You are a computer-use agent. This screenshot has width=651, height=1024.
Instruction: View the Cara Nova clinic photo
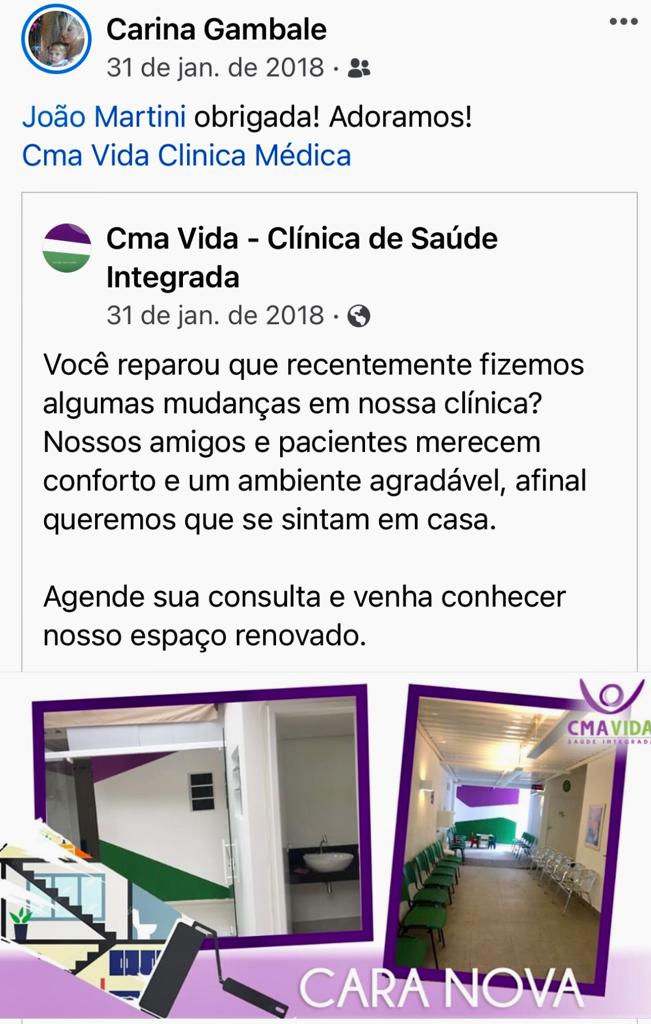coord(325,848)
